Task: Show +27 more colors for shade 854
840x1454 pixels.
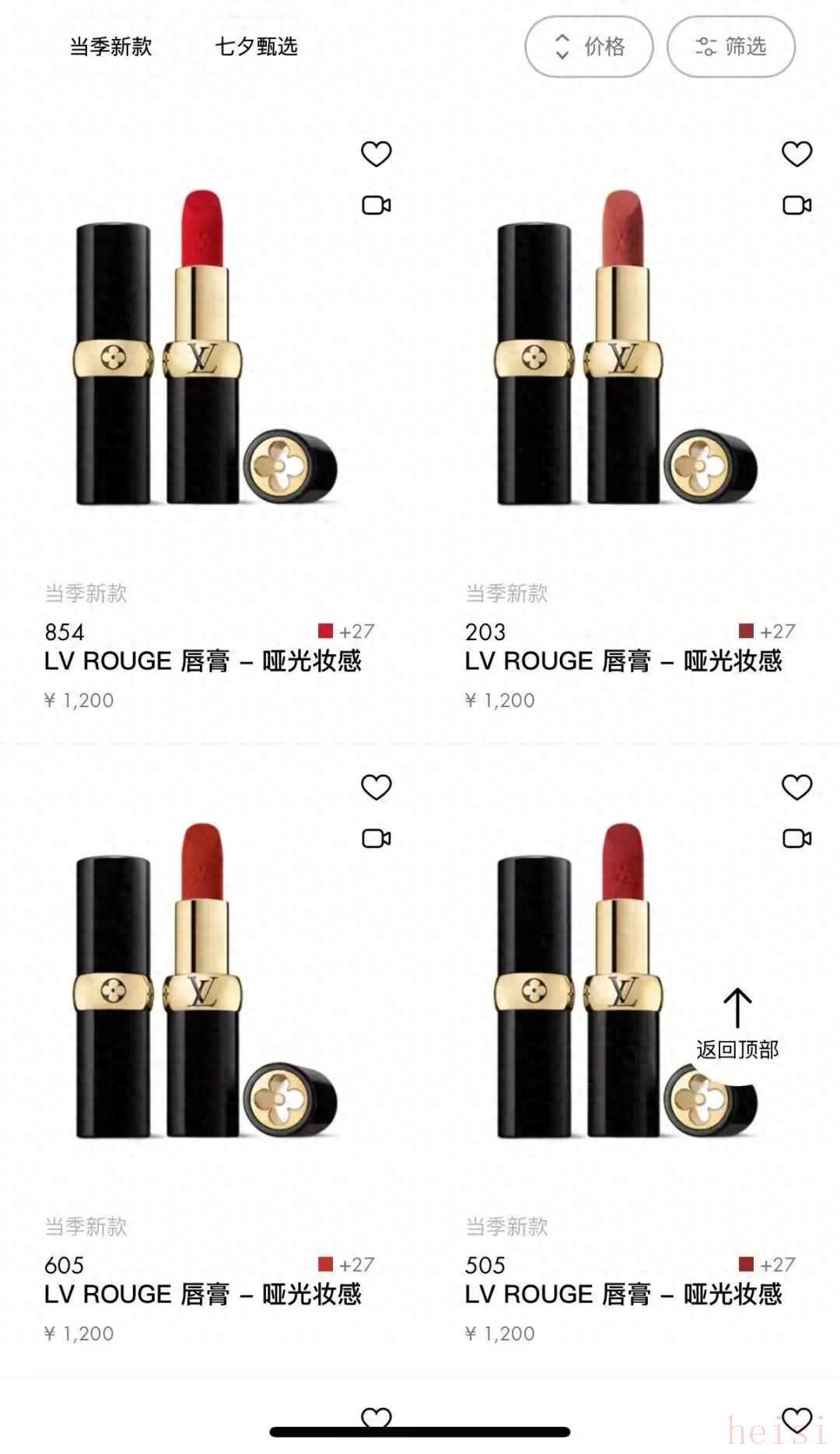Action: [347, 631]
